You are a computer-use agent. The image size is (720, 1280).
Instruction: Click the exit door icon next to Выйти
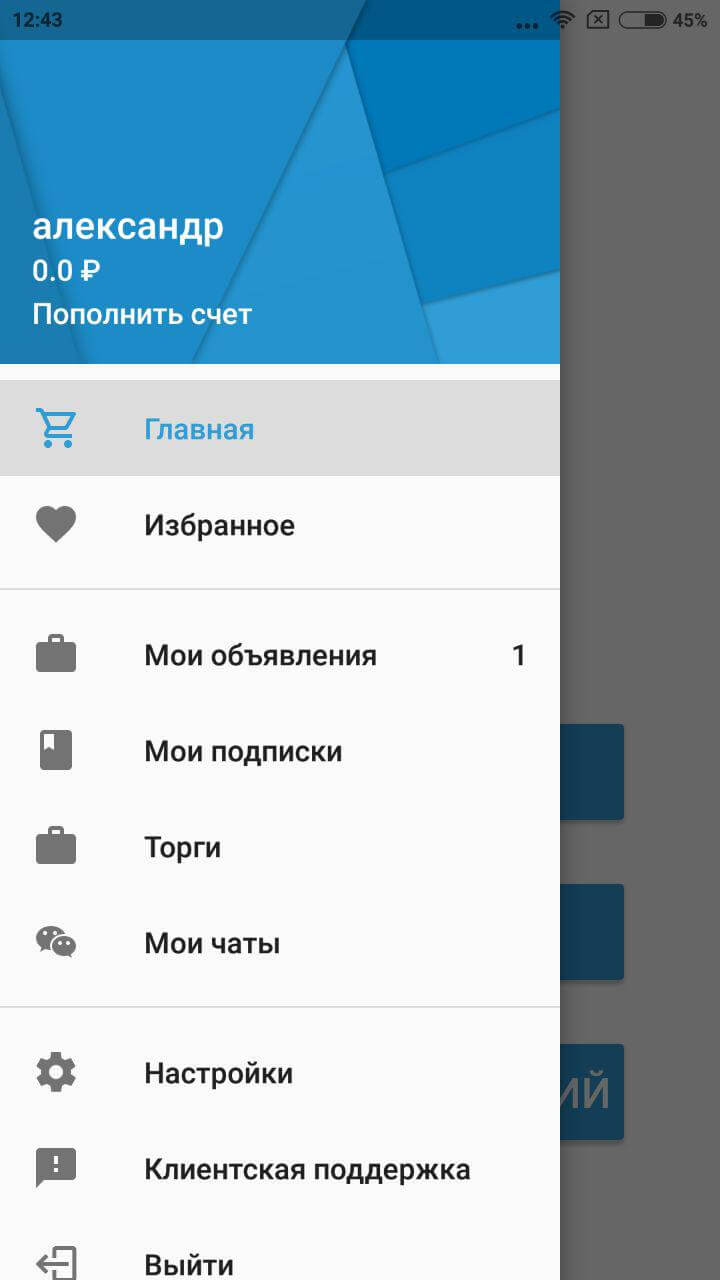pos(57,1260)
